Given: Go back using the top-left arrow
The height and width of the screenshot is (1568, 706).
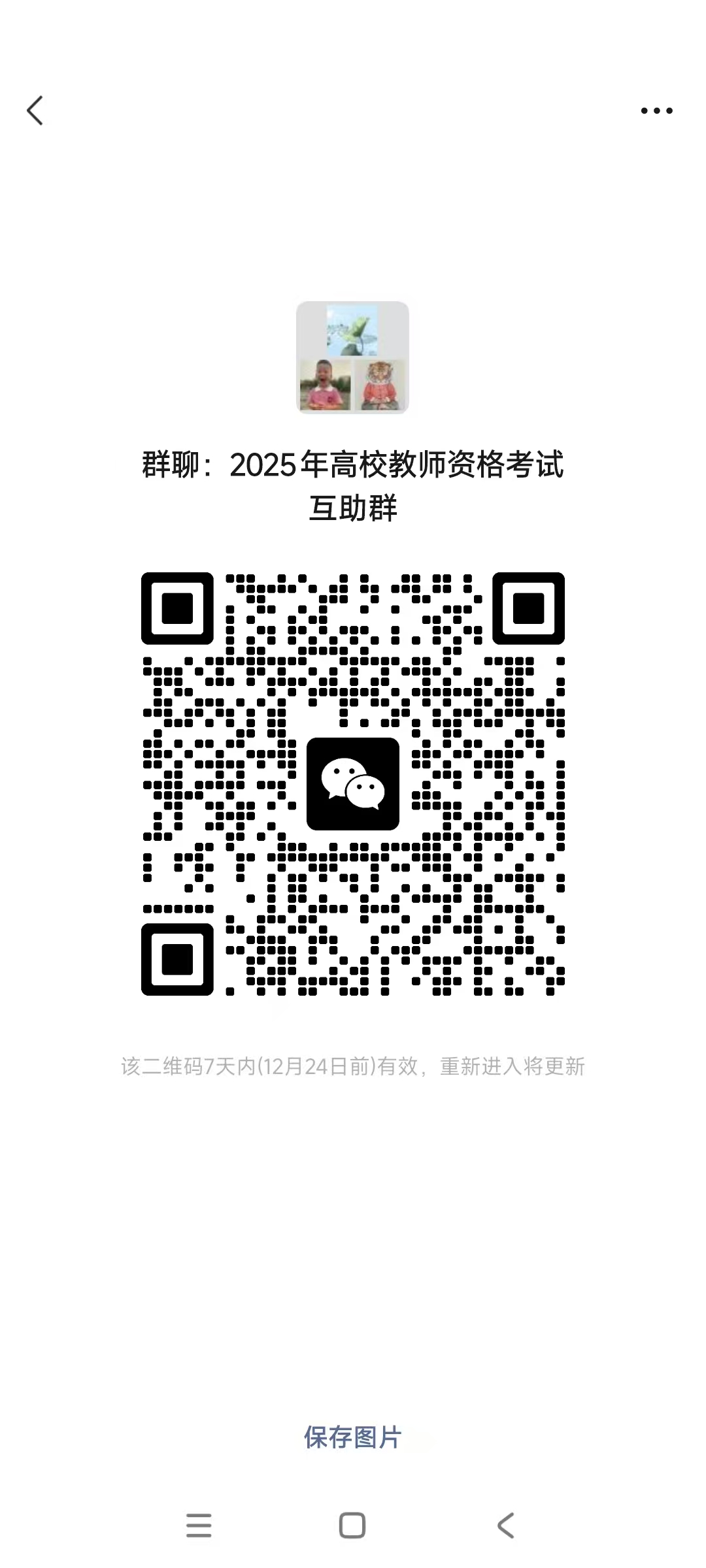Looking at the screenshot, I should pyautogui.click(x=35, y=110).
